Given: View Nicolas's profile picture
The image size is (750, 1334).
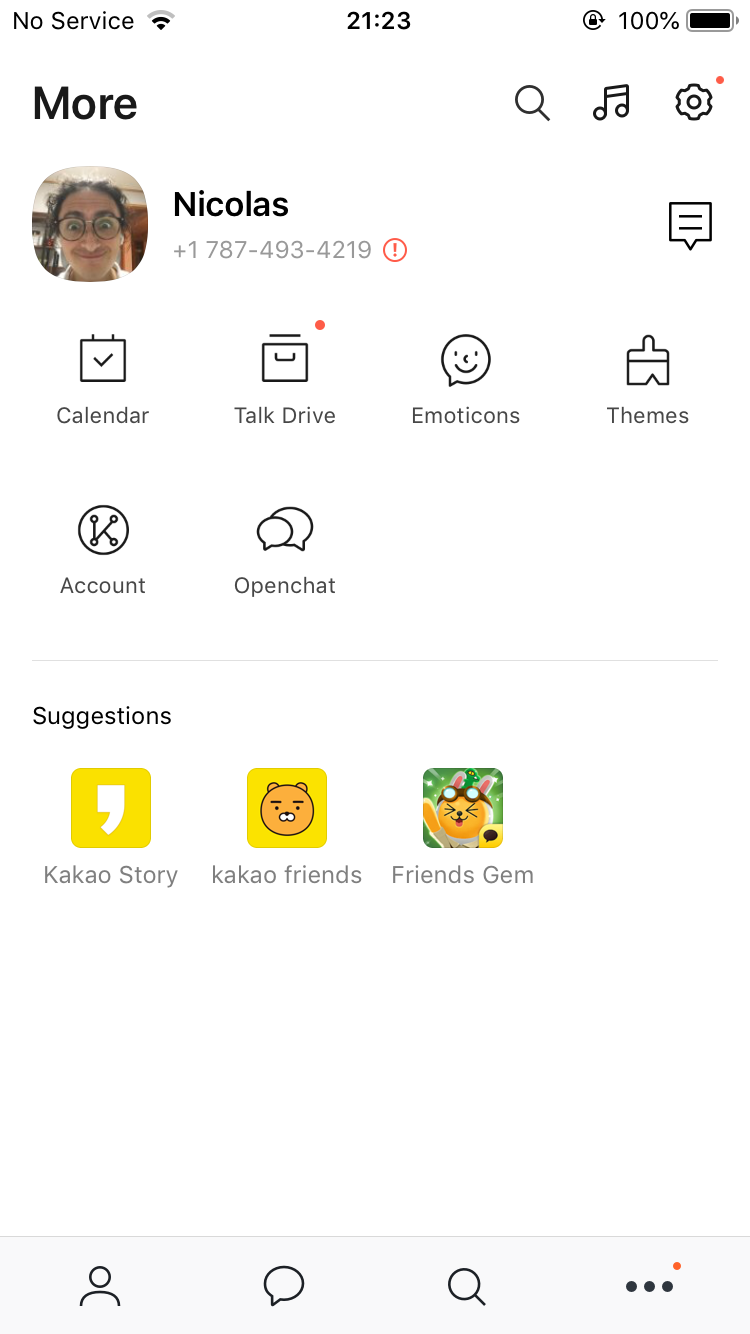Looking at the screenshot, I should point(89,223).
